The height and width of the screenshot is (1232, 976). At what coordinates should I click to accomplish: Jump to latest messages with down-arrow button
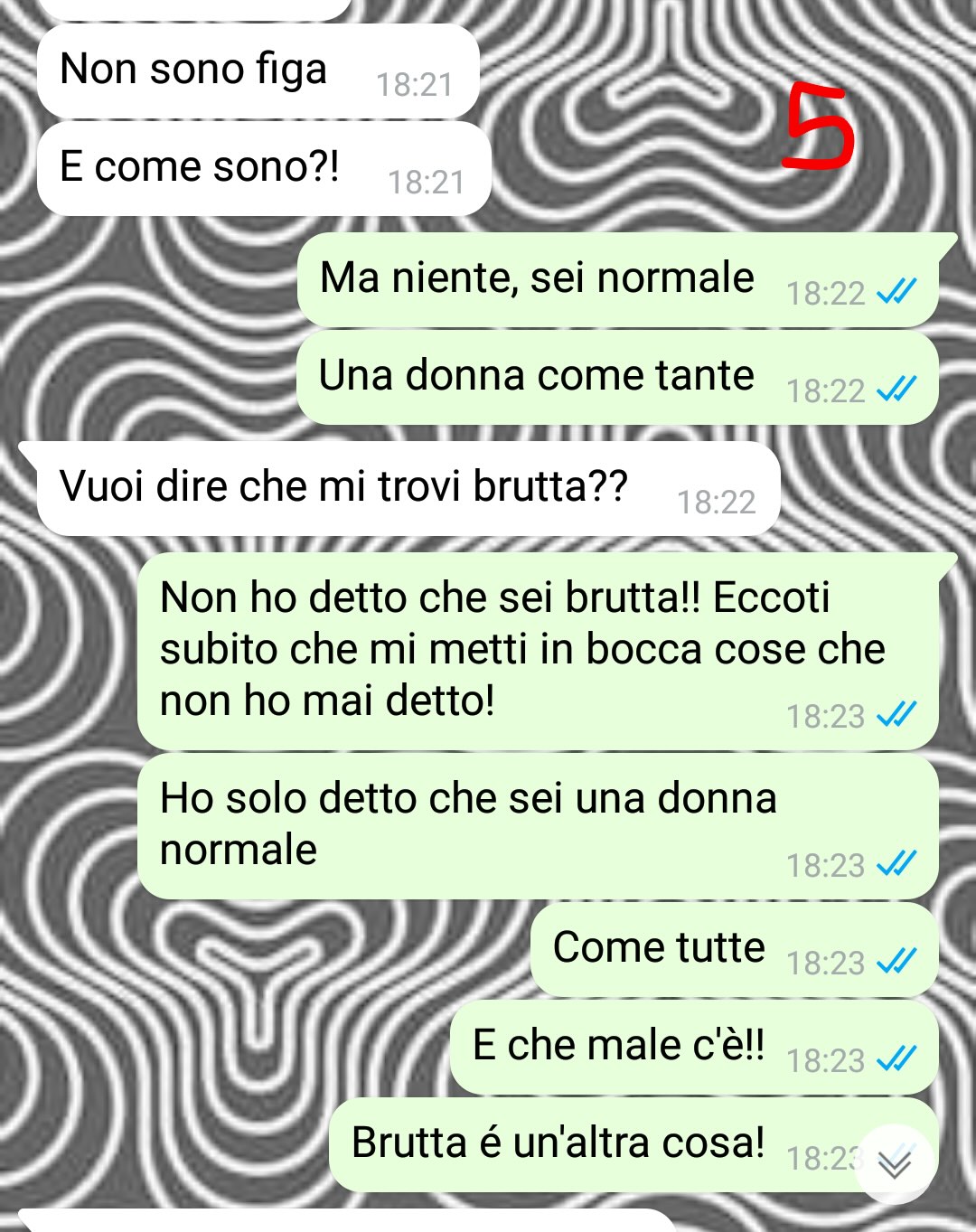894,1164
